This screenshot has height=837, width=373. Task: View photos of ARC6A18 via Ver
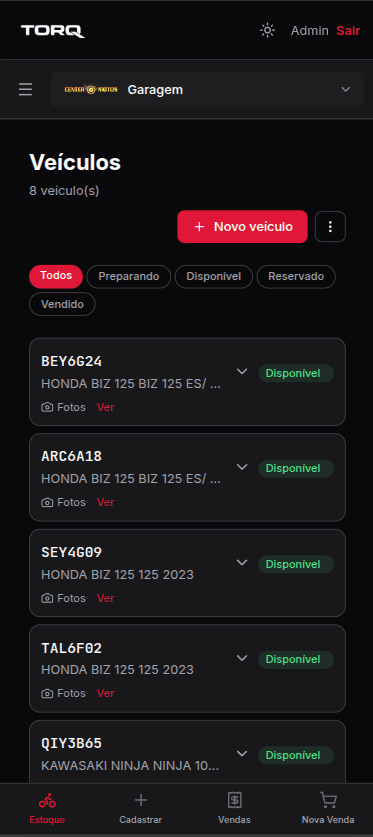click(106, 502)
